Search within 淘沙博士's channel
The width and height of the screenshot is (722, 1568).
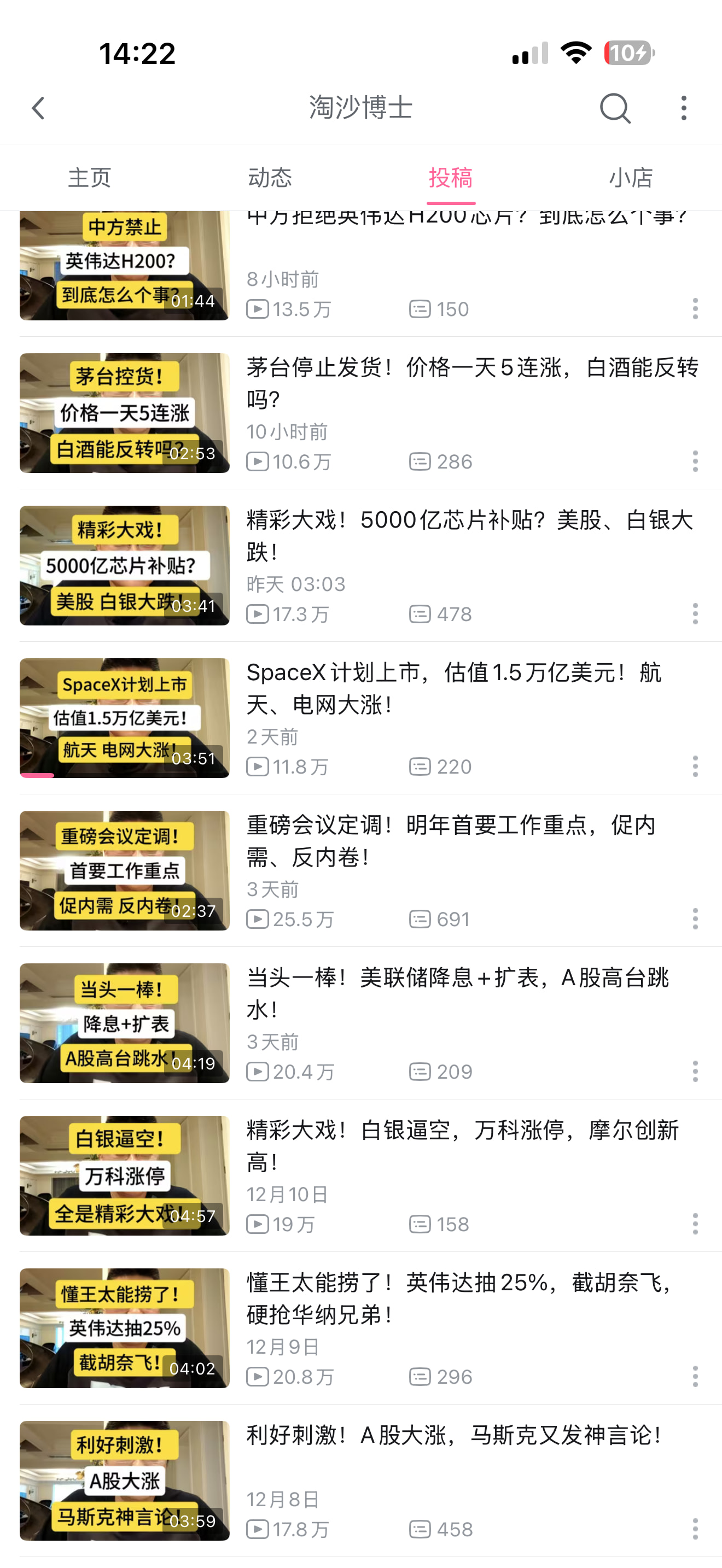(614, 109)
